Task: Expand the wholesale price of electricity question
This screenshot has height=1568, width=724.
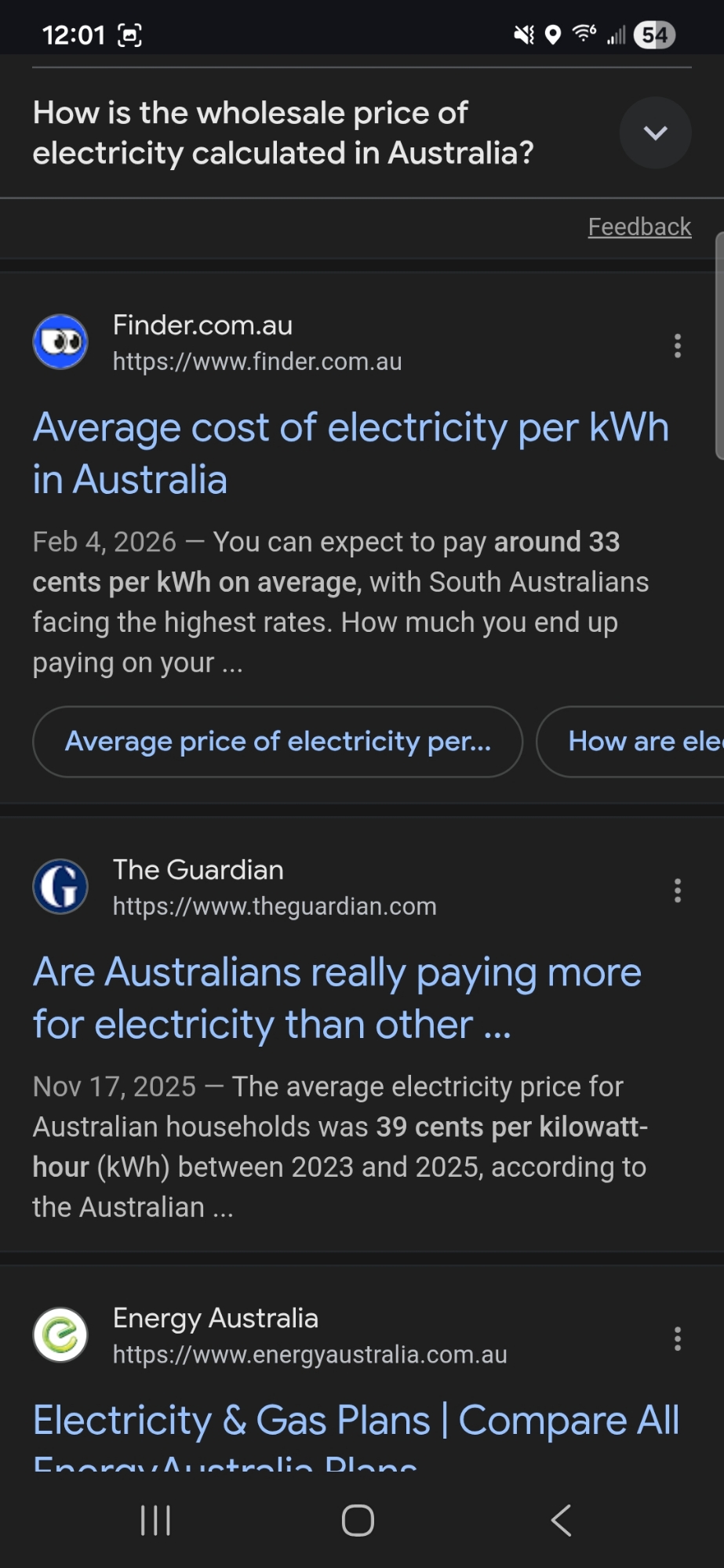Action: [655, 133]
